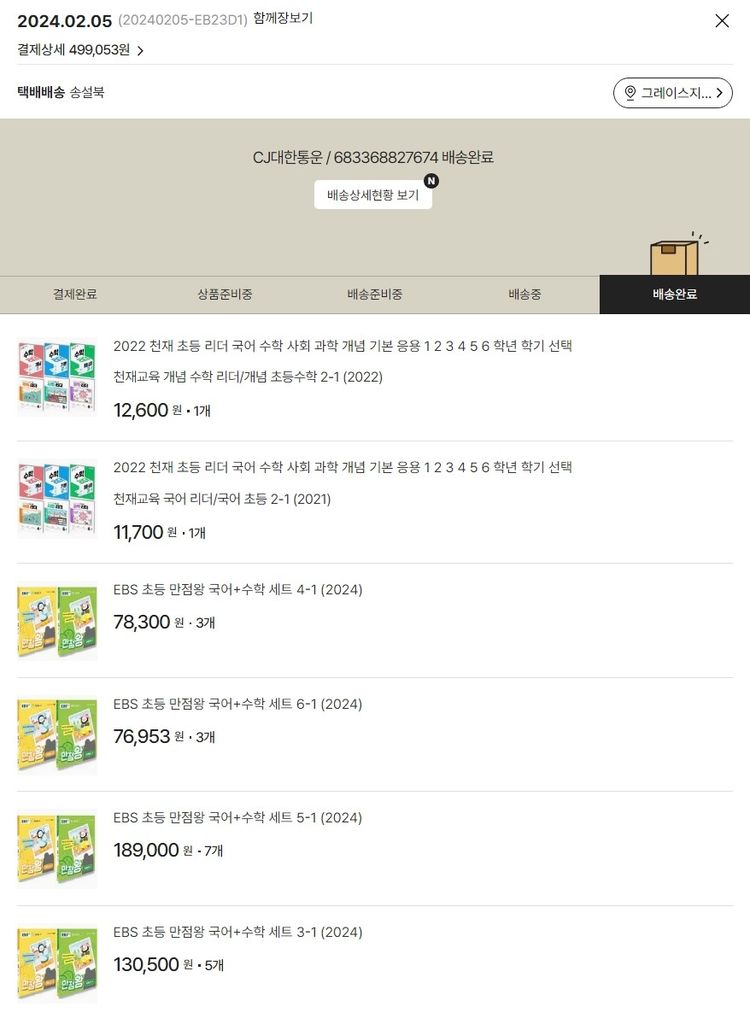750x1017 pixels.
Task: Open 결제상세 499,053원 payment details
Action: [81, 50]
